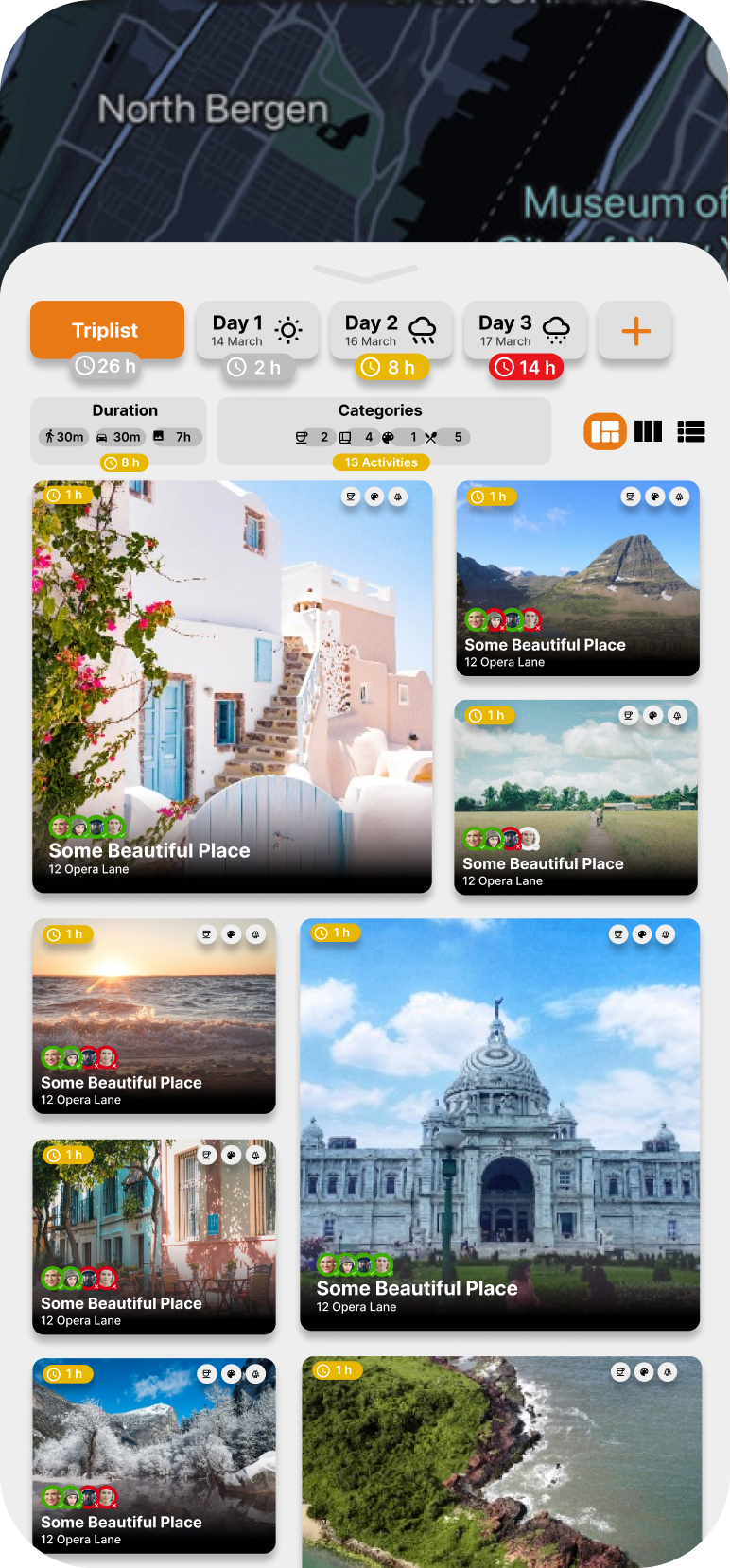Switch to the list layout
The width and height of the screenshot is (730, 1568).
691,431
